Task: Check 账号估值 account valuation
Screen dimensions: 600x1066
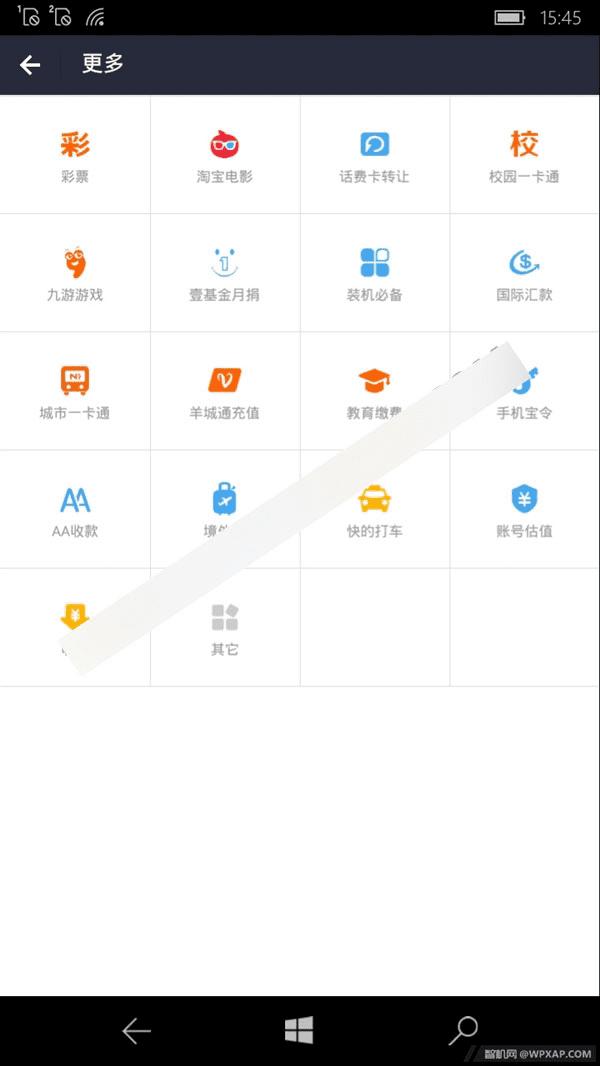Action: click(x=524, y=509)
